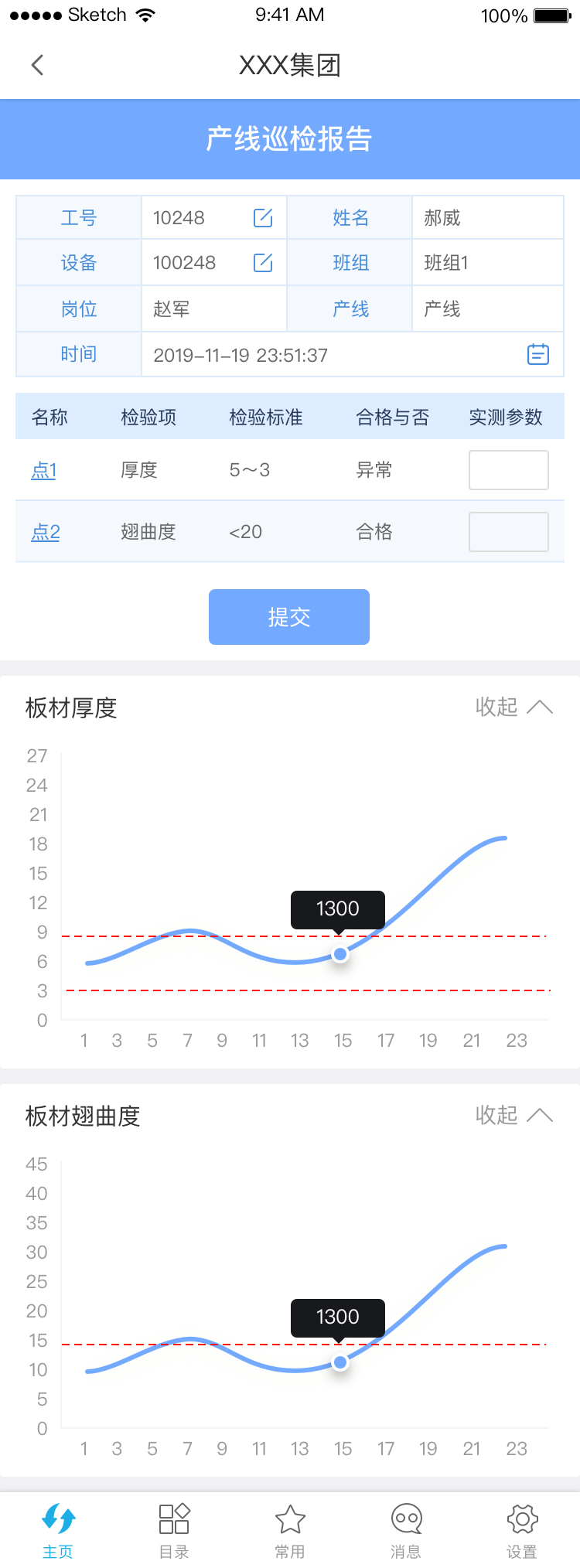
Task: Switch to the 目录 tab
Action: pyautogui.click(x=174, y=1531)
